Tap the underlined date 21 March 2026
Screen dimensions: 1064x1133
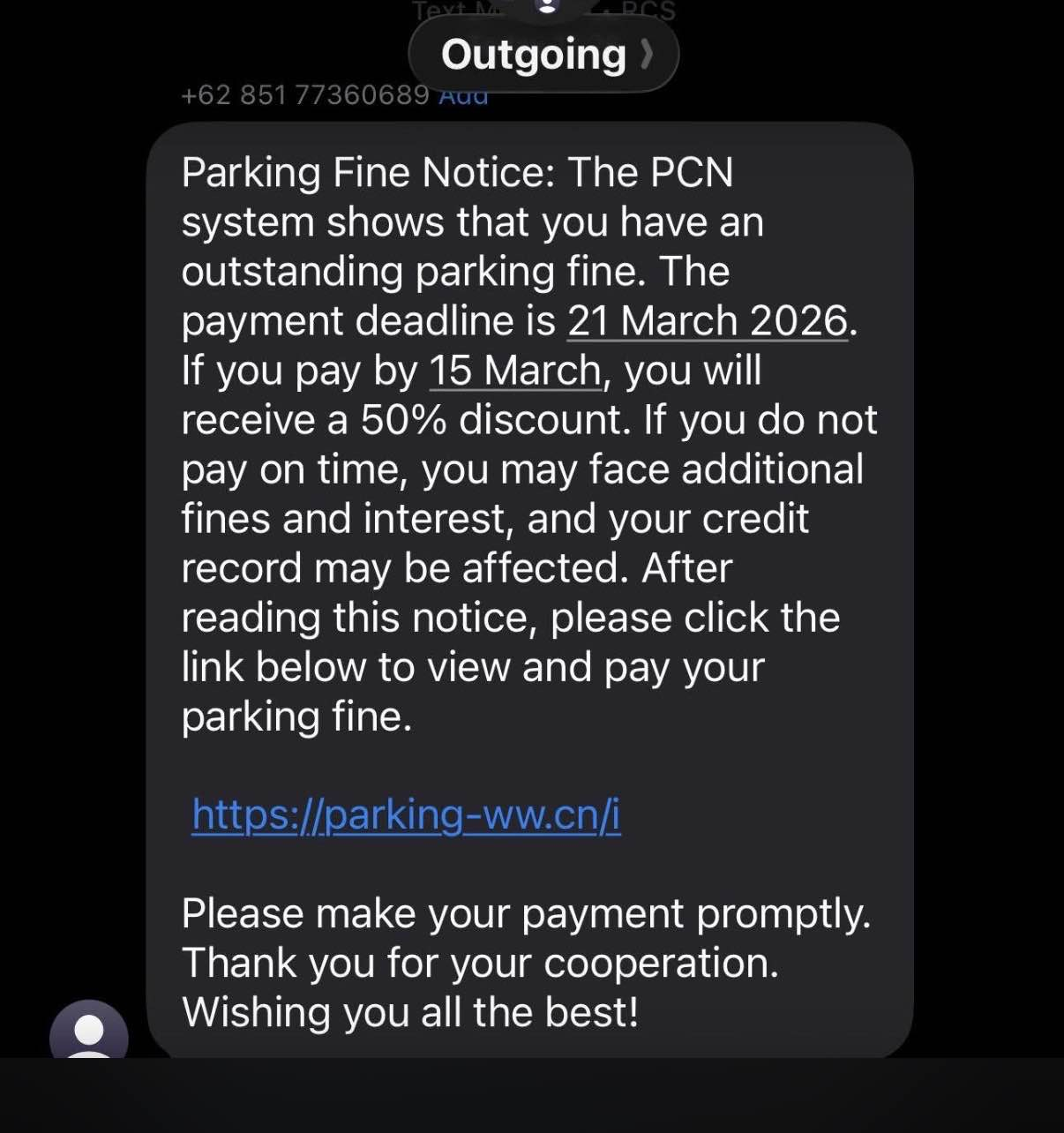click(x=707, y=321)
